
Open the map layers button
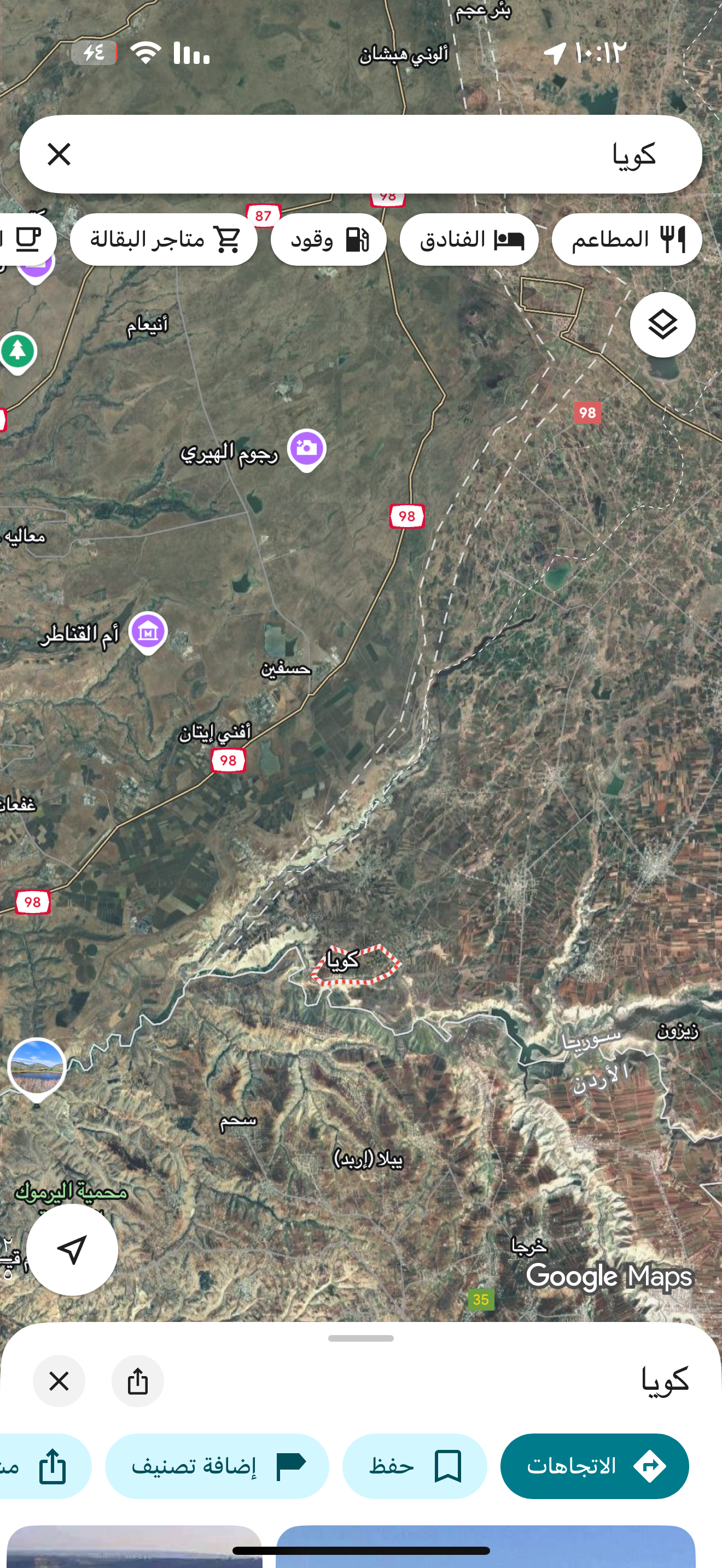click(662, 324)
